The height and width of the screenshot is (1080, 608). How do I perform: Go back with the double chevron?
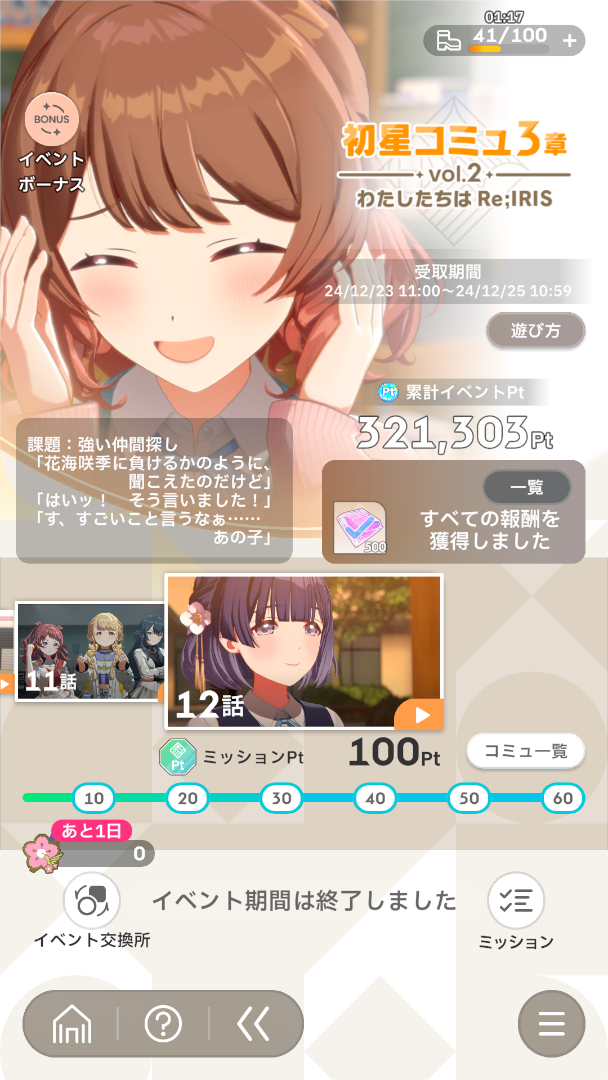coord(253,1024)
